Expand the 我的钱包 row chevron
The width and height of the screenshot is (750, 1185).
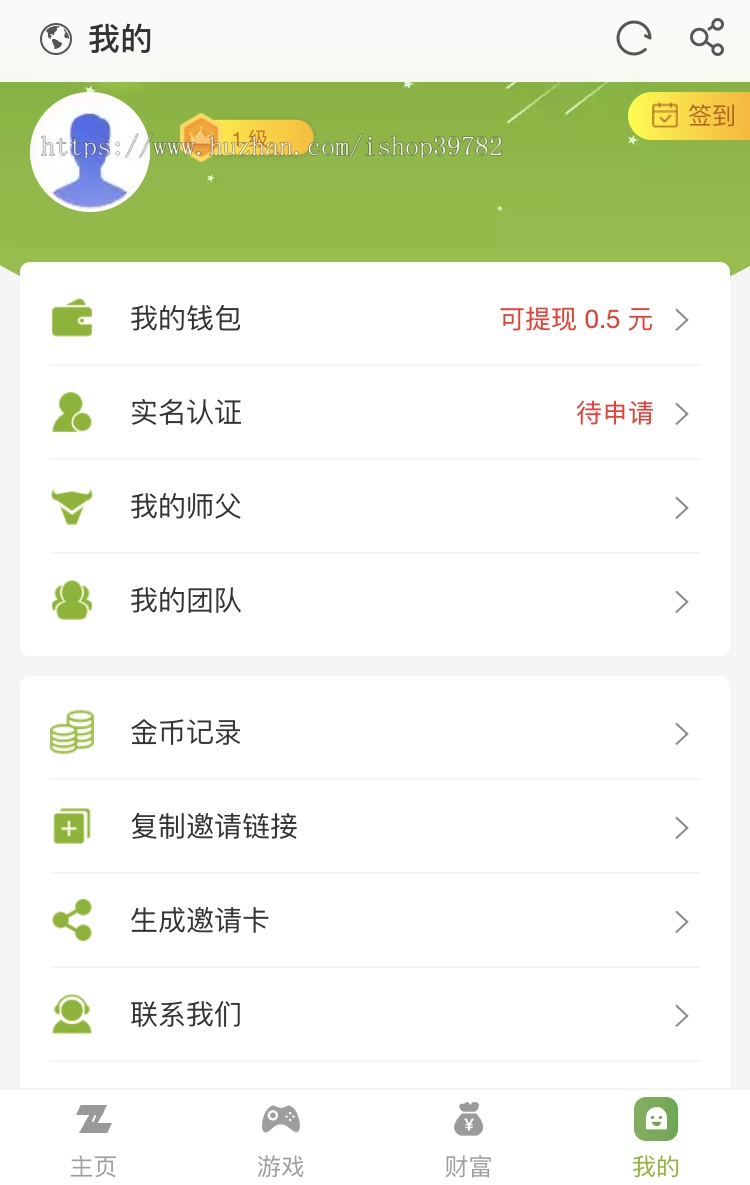pos(681,320)
